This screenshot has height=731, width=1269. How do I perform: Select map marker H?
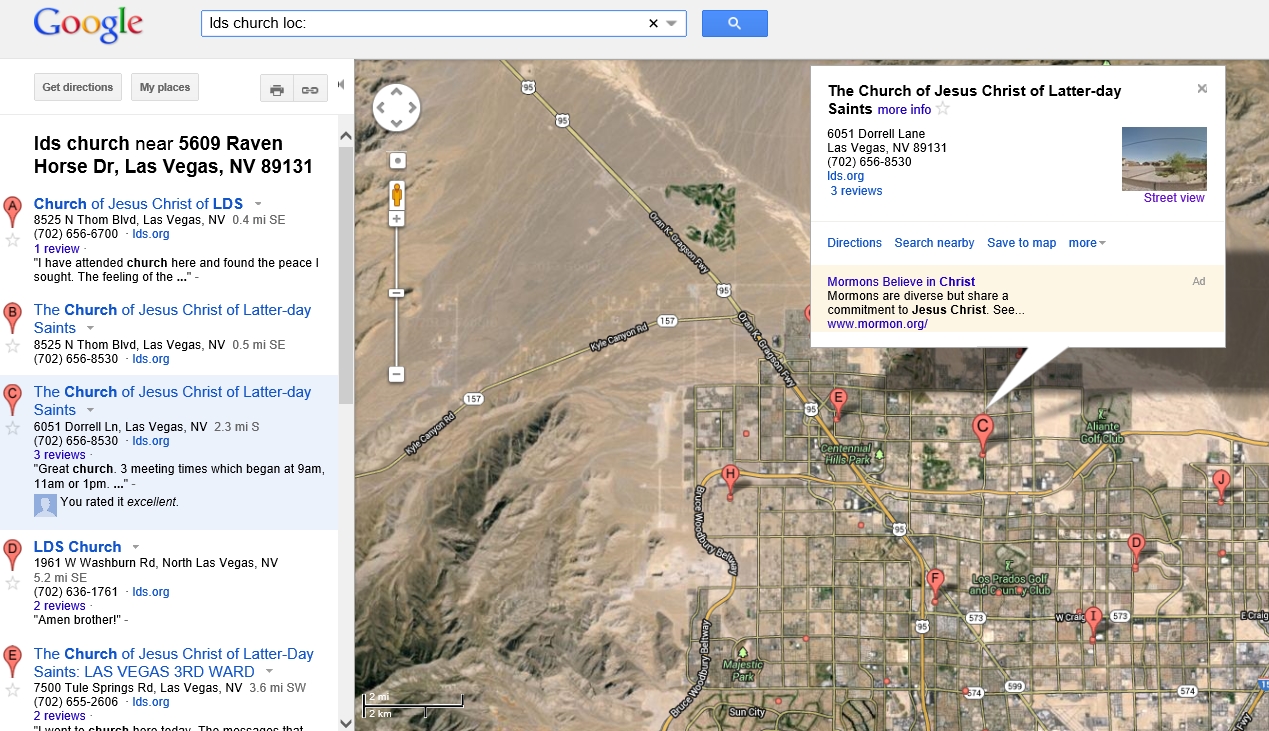click(x=730, y=478)
